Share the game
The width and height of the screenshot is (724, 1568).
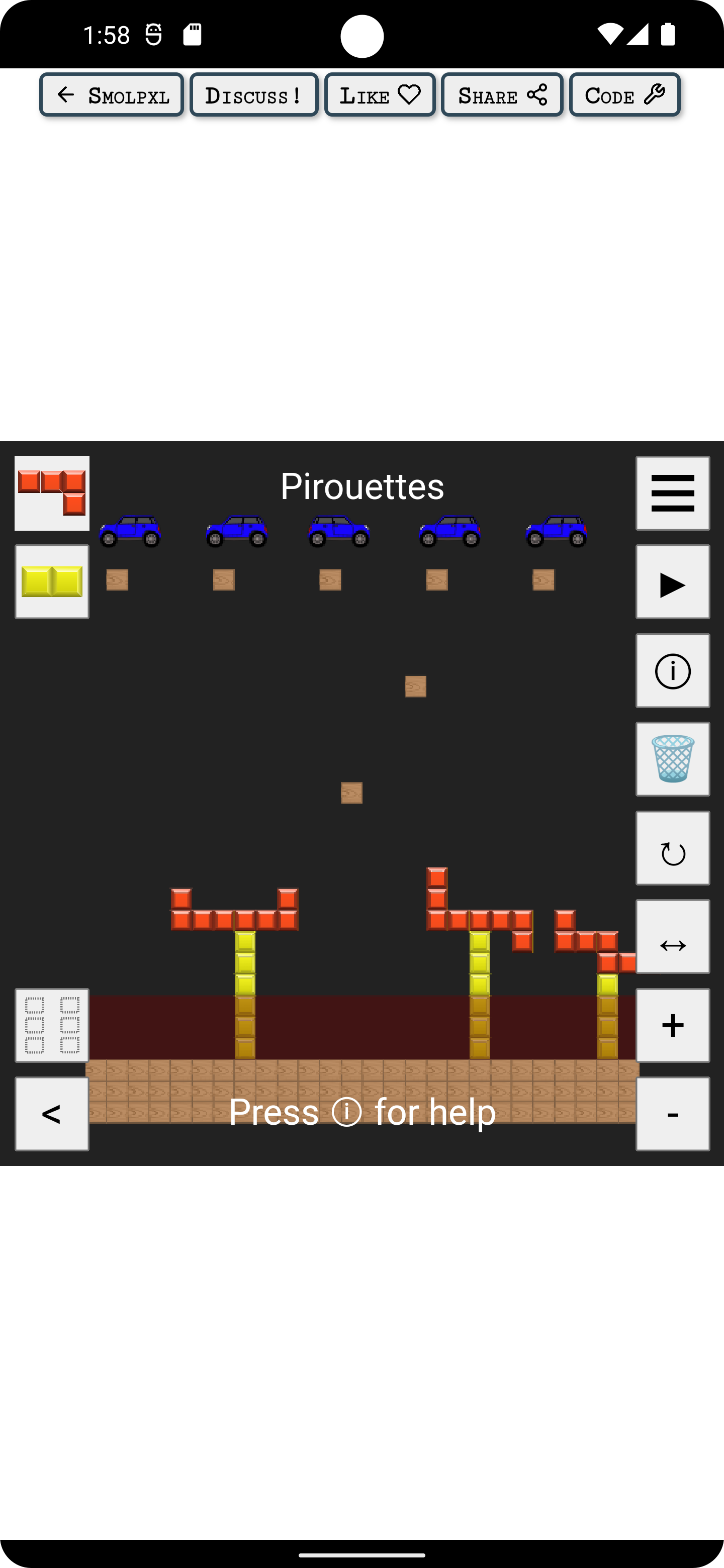coord(502,95)
